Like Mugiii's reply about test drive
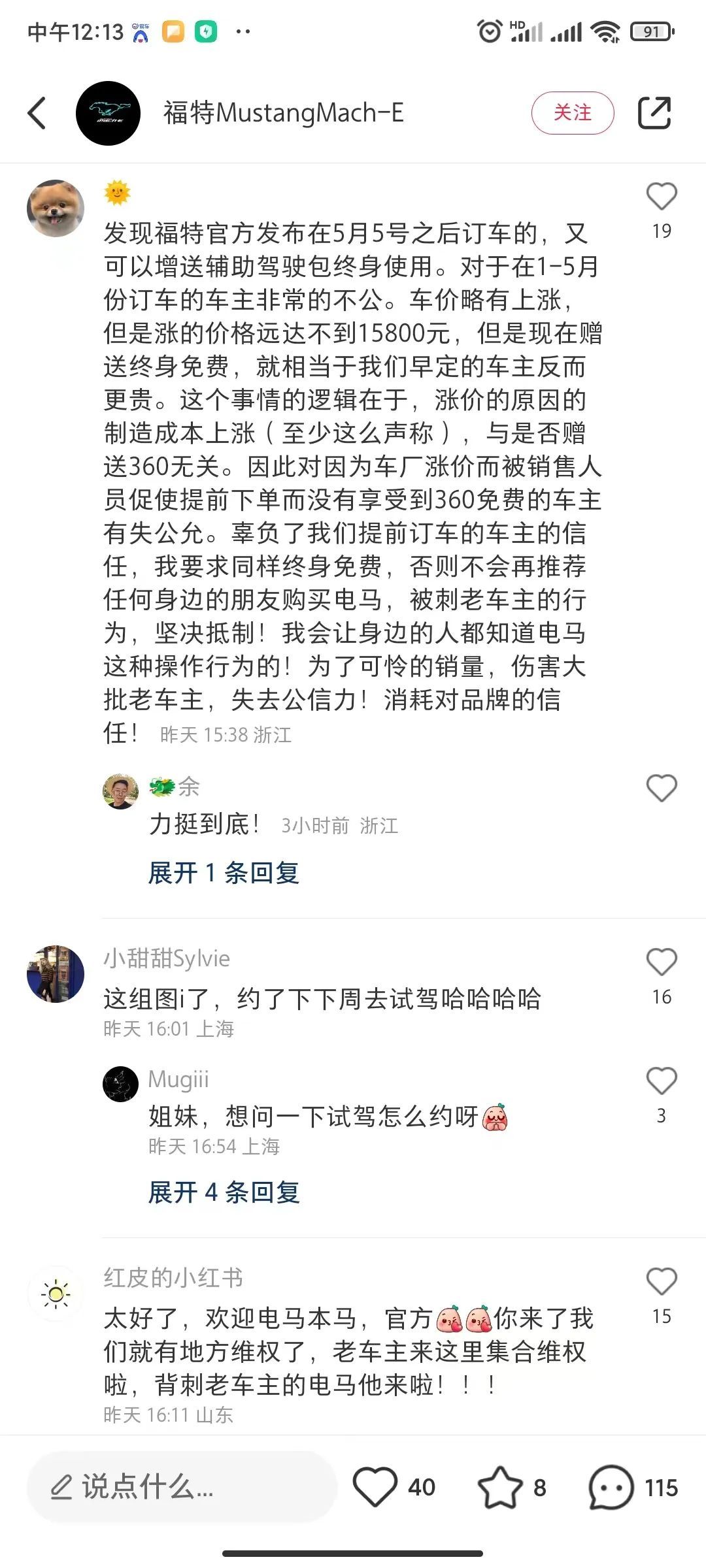706x1568 pixels. 661,1081
